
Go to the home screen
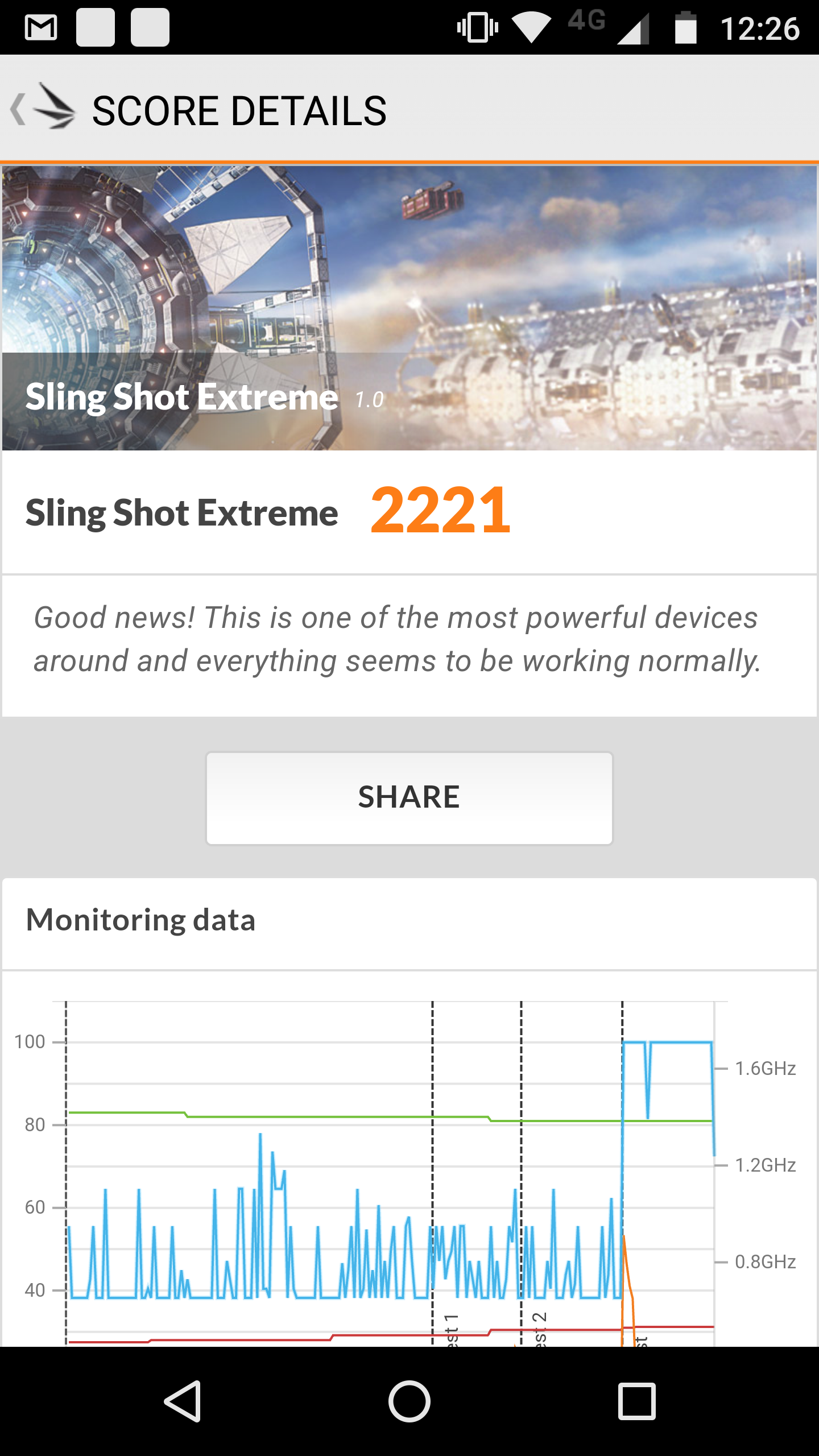pos(409,1401)
